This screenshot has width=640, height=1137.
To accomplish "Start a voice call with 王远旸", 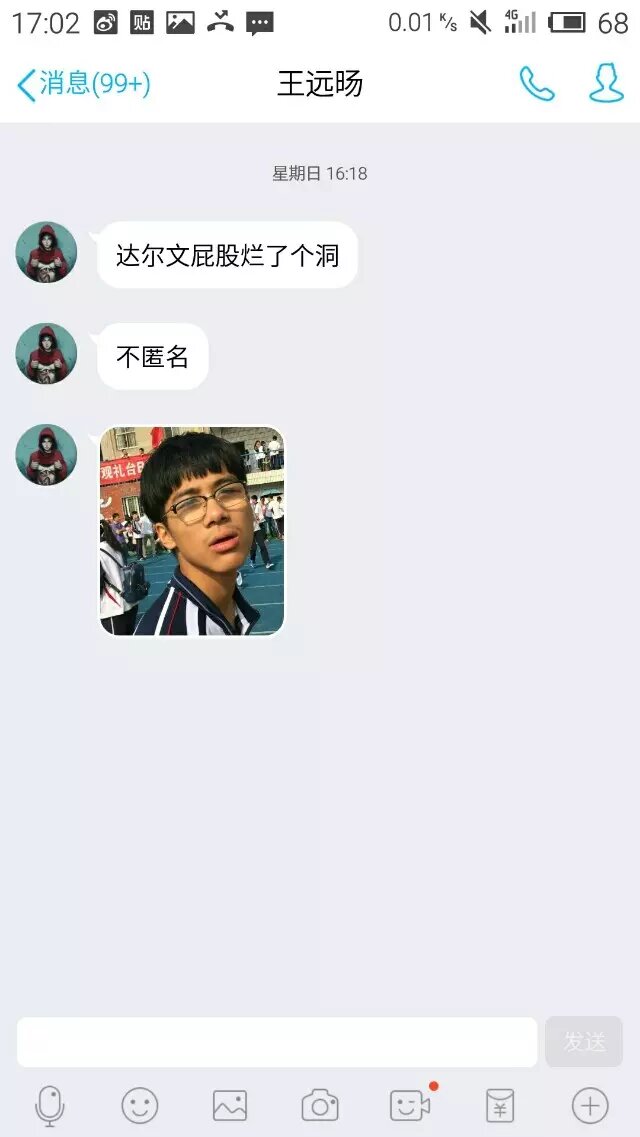I will pyautogui.click(x=536, y=84).
